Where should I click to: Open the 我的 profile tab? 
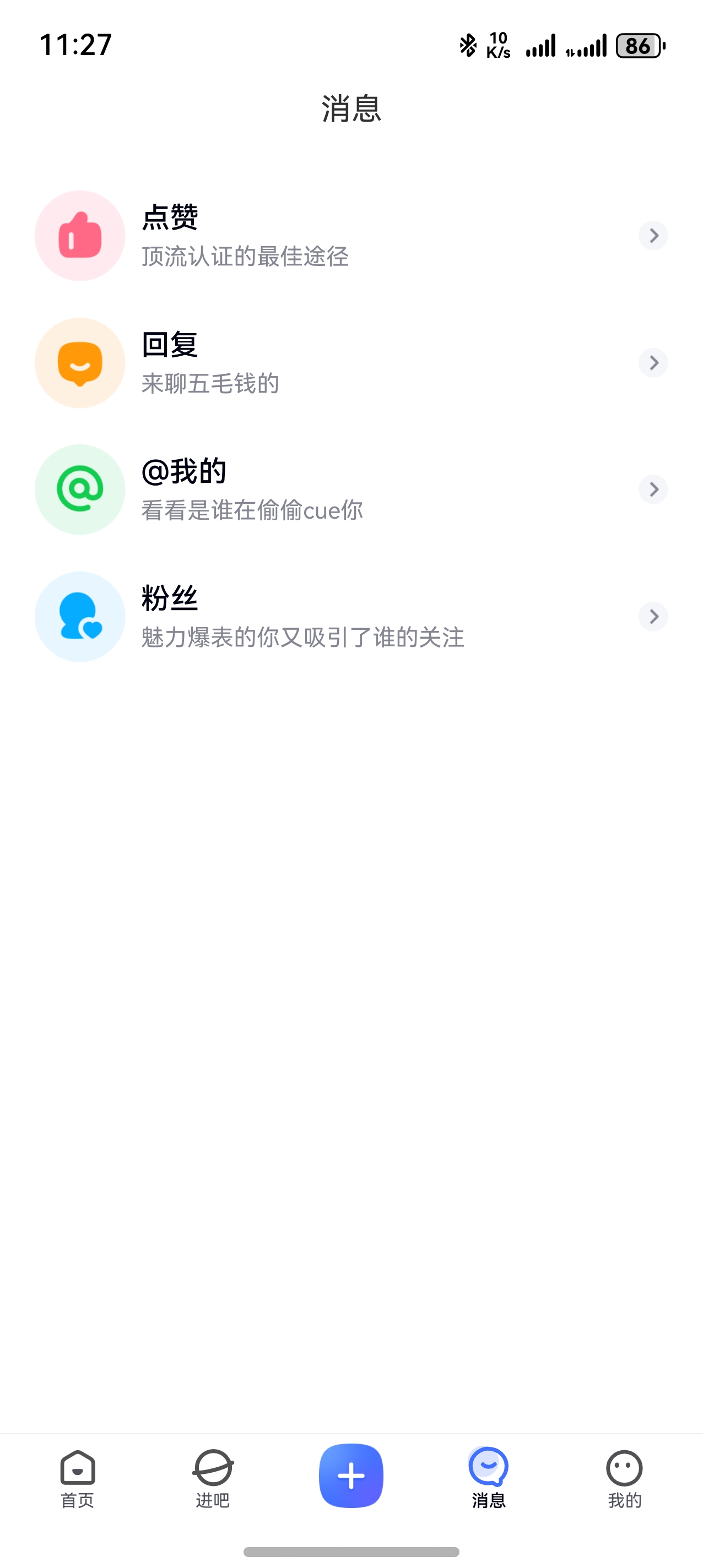(x=624, y=1478)
